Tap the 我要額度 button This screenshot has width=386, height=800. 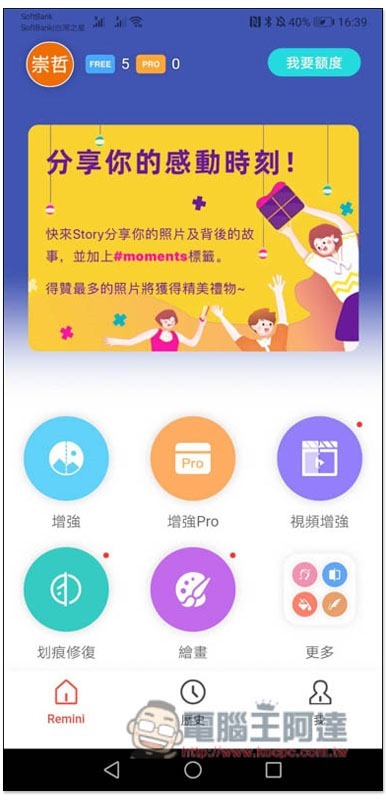coord(314,63)
